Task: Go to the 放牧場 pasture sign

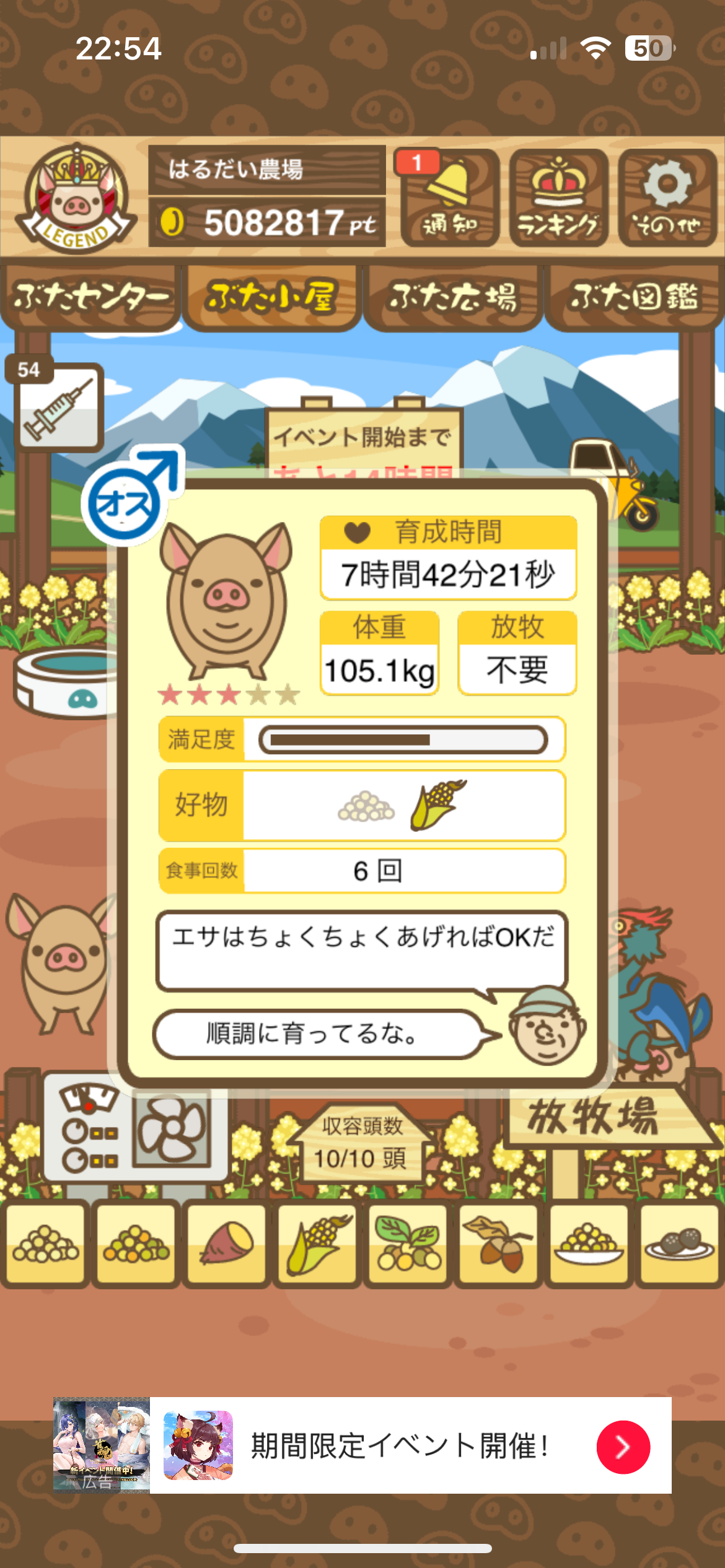Action: (595, 1118)
